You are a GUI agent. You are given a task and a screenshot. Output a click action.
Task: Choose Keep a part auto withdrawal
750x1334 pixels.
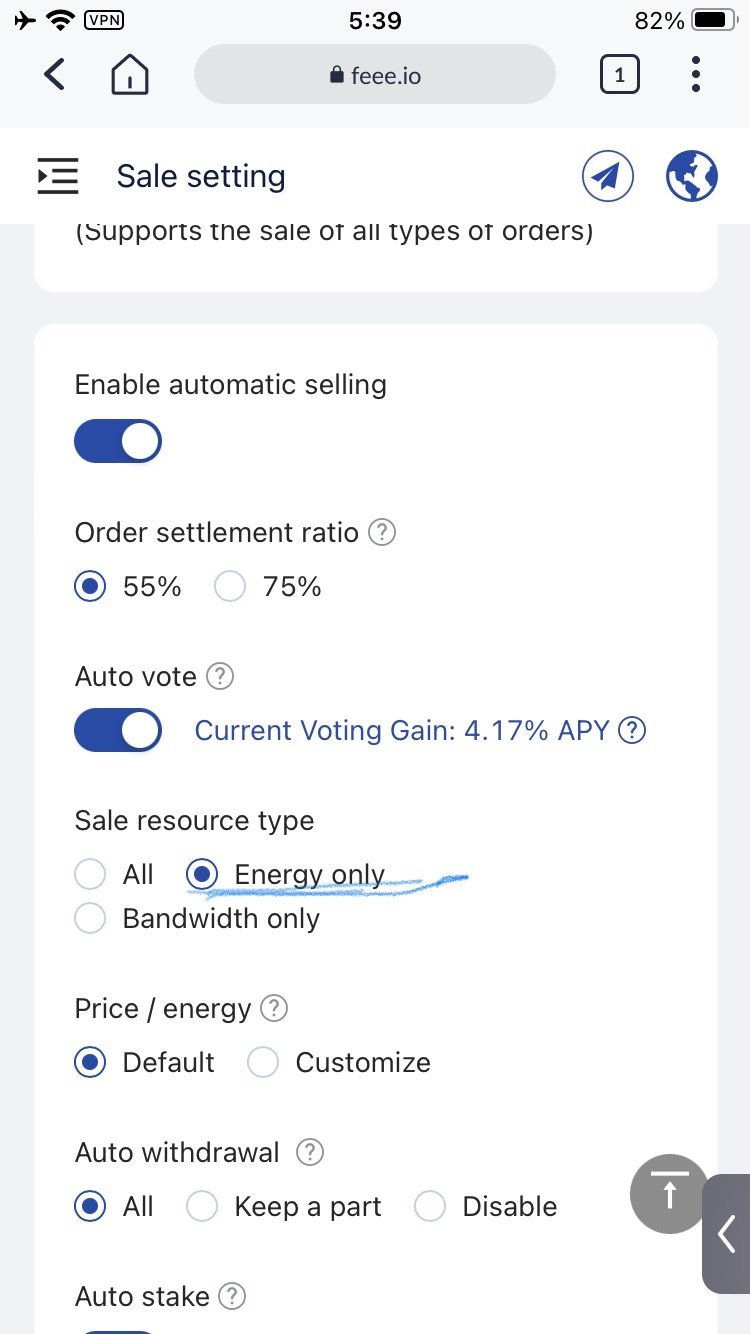284,1206
